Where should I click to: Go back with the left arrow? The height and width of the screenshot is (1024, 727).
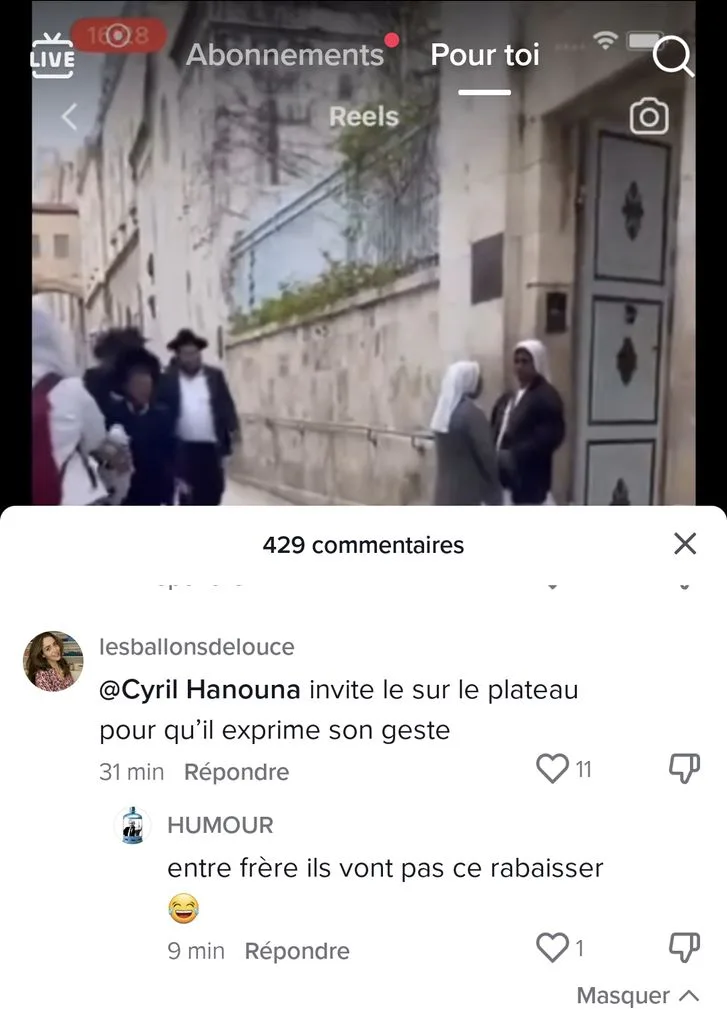click(69, 117)
